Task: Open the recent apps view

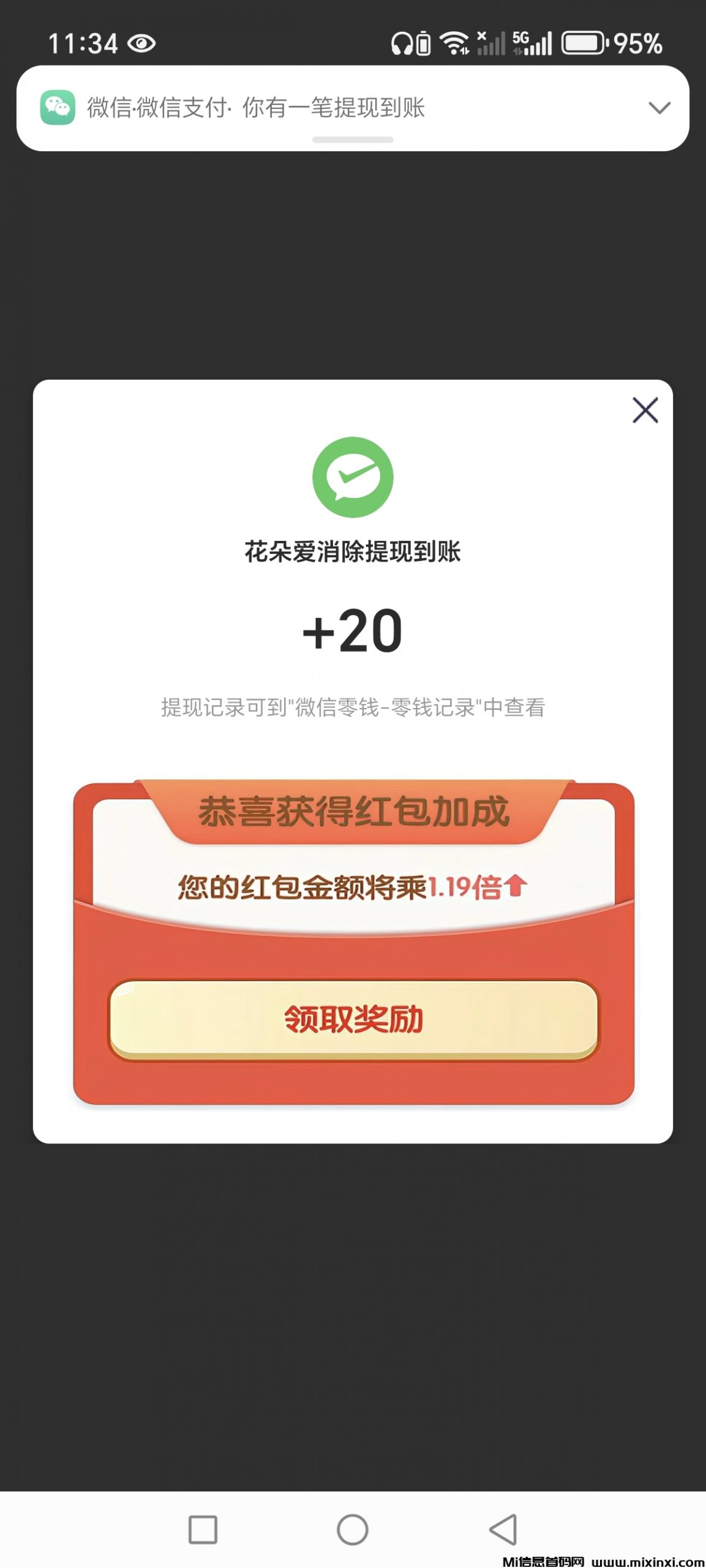Action: click(x=203, y=1529)
